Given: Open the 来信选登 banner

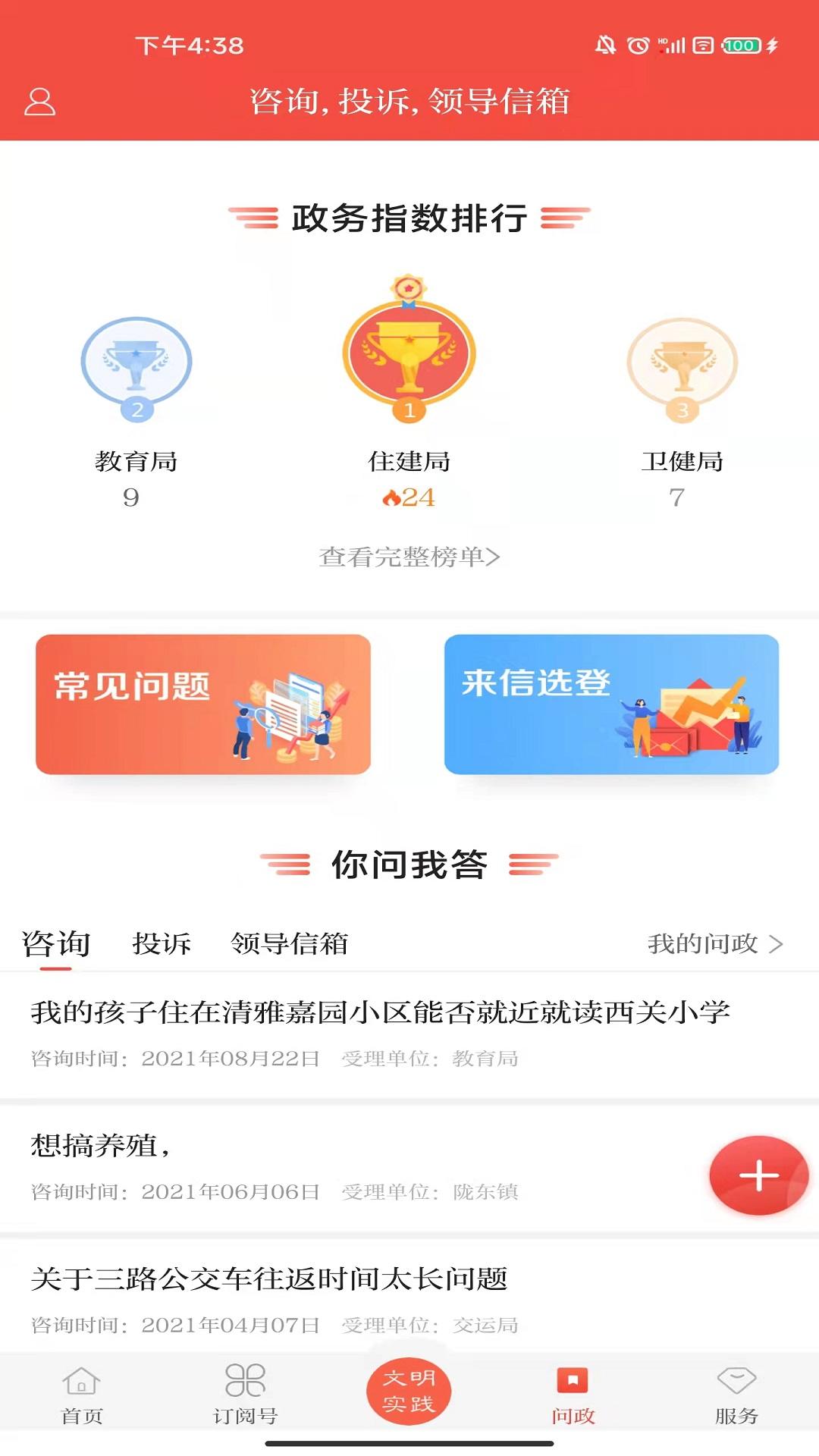Looking at the screenshot, I should coord(614,705).
